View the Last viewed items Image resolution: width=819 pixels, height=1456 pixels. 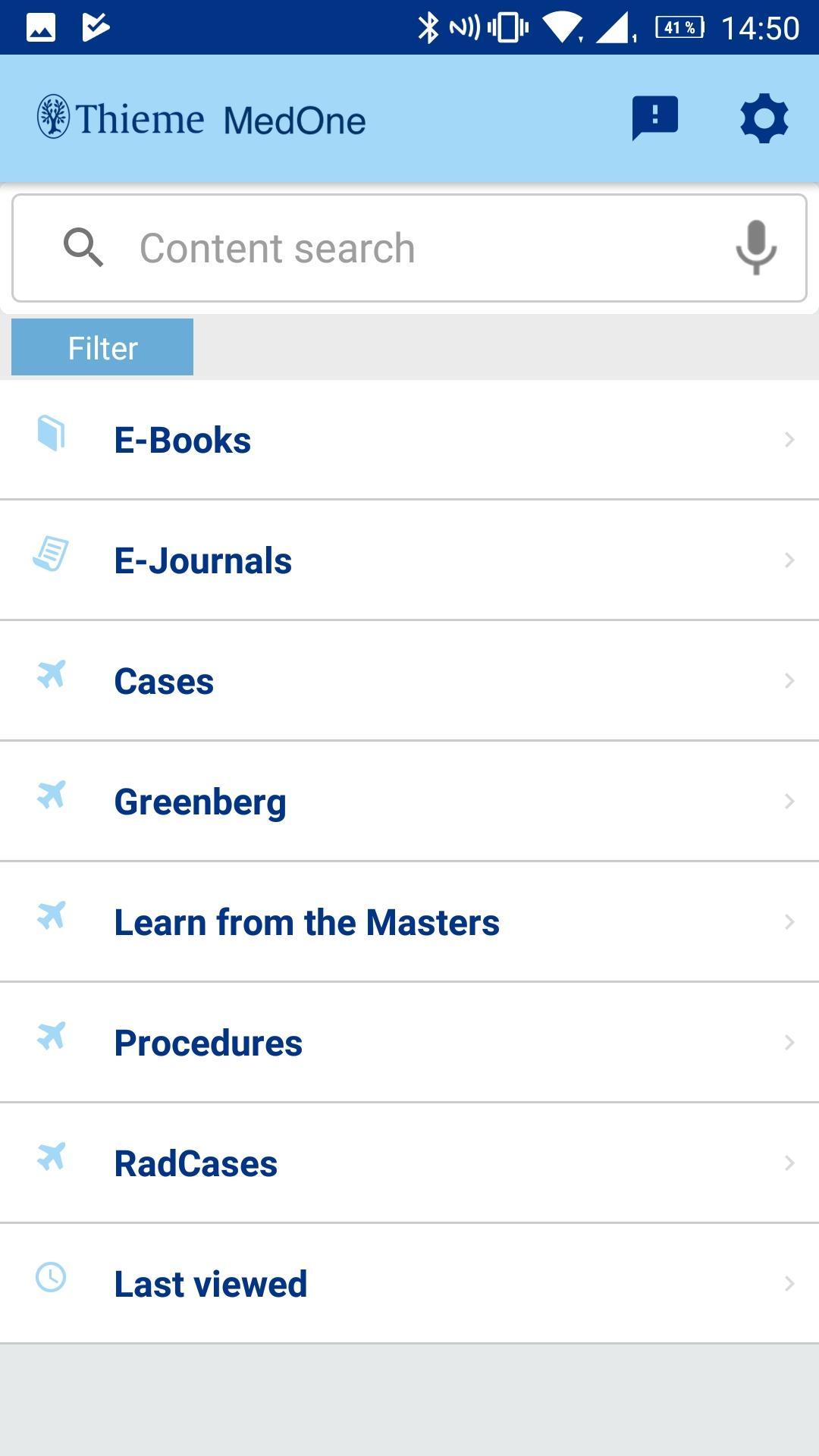point(409,1284)
